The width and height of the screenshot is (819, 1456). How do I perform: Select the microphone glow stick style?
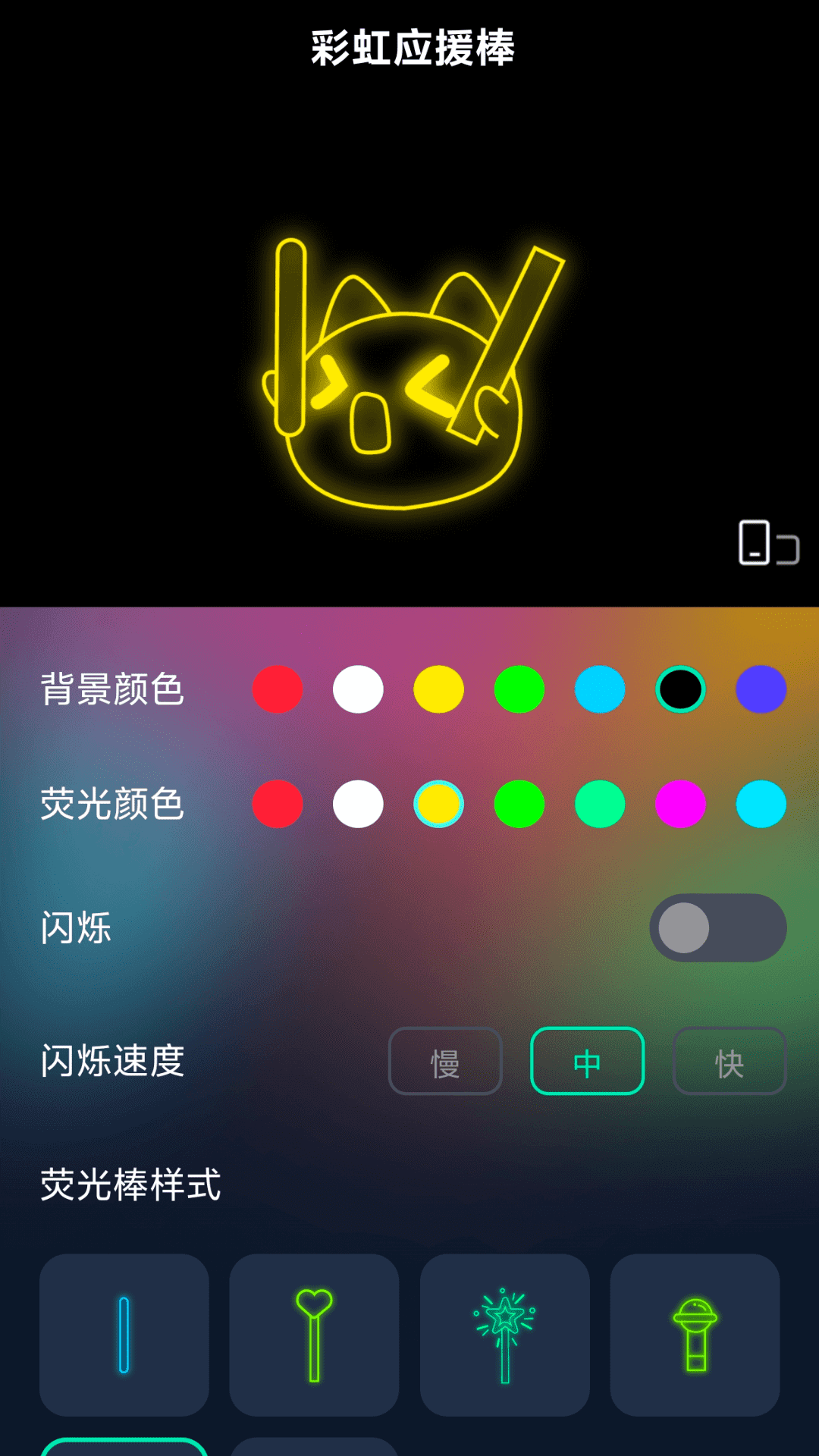point(693,1332)
